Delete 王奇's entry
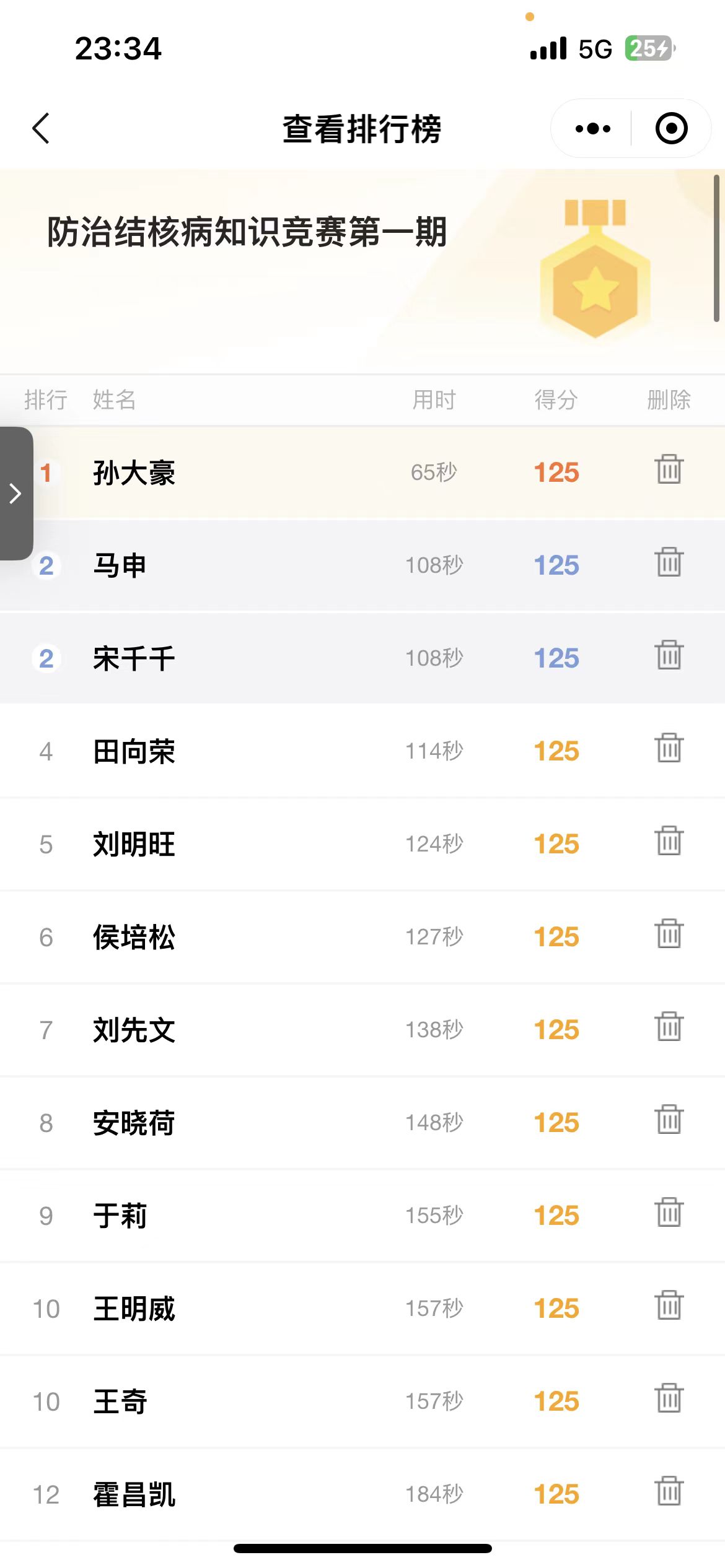Image resolution: width=725 pixels, height=1568 pixels. click(x=669, y=1398)
